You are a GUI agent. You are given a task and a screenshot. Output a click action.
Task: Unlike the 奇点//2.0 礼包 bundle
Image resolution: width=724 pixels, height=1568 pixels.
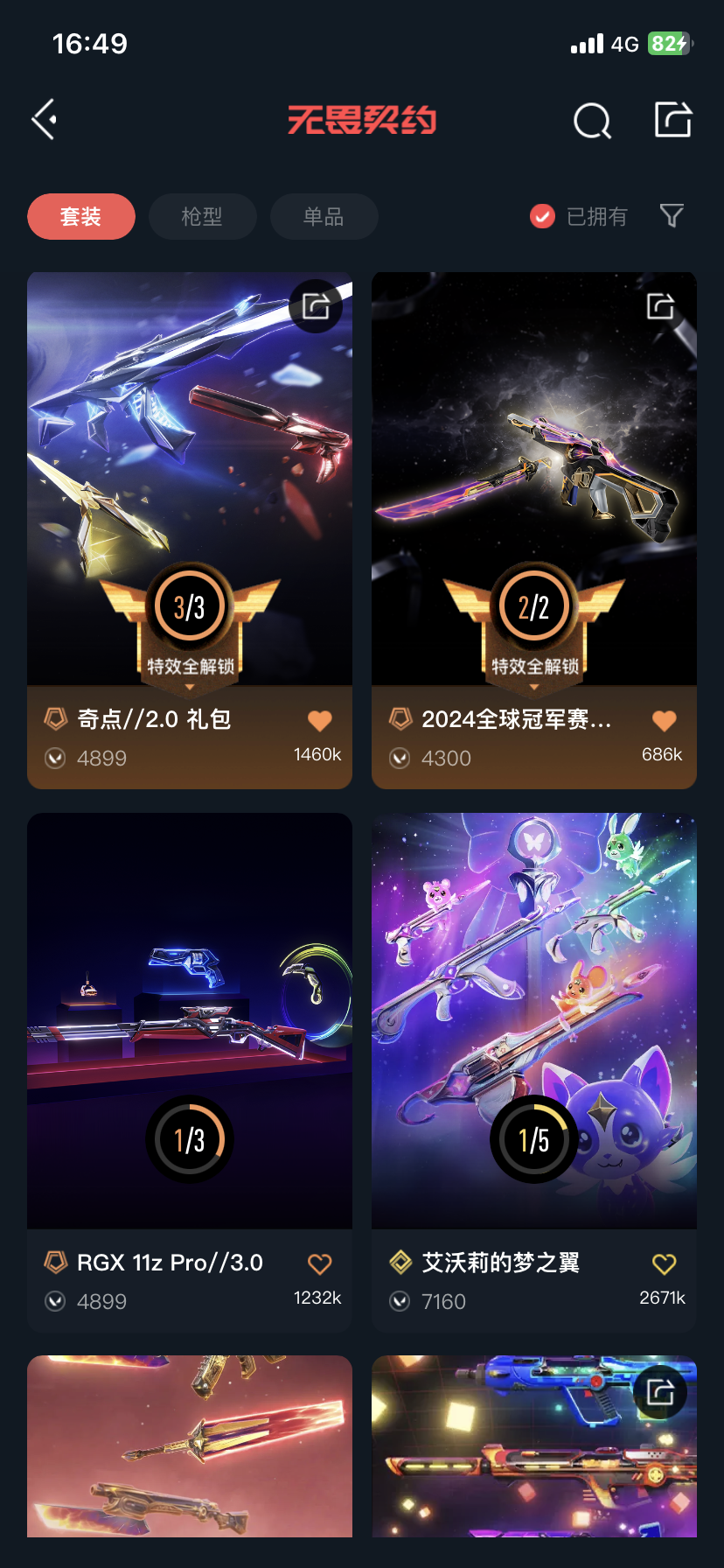[320, 721]
